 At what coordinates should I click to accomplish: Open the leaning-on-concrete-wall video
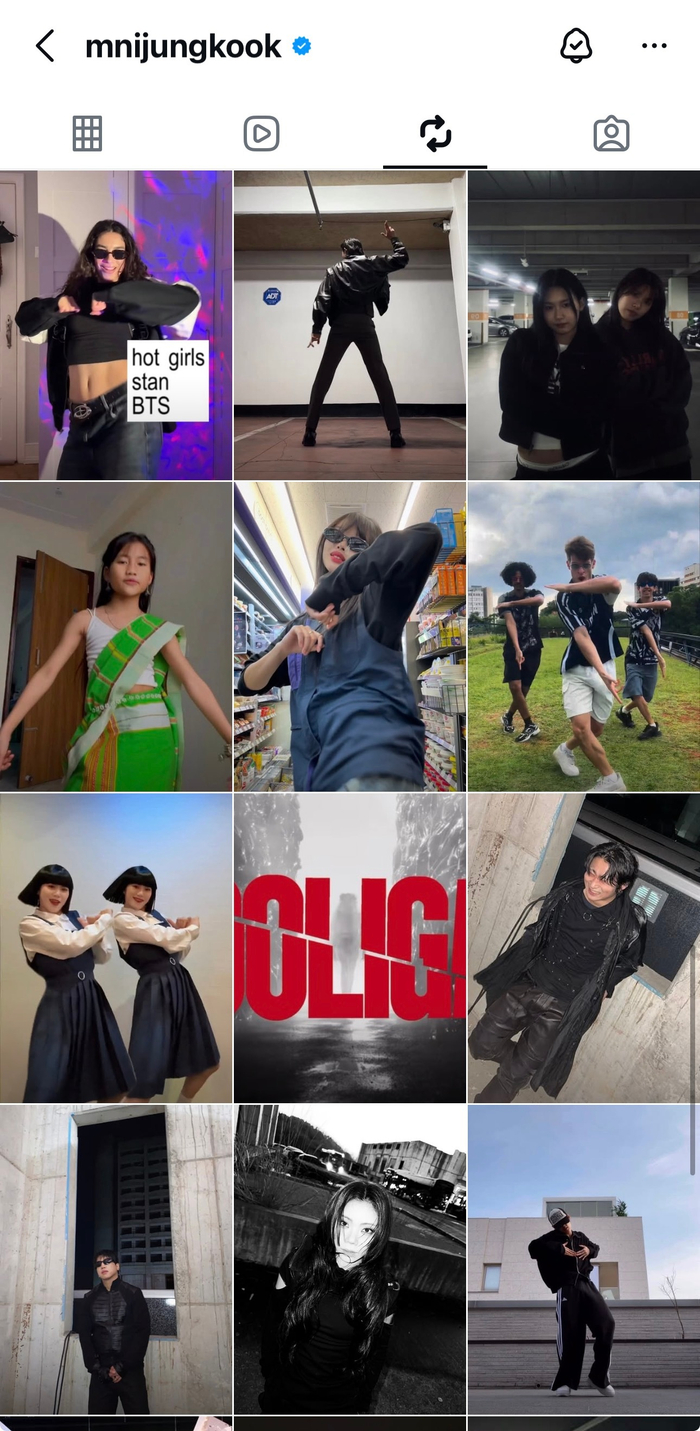pyautogui.click(x=584, y=948)
